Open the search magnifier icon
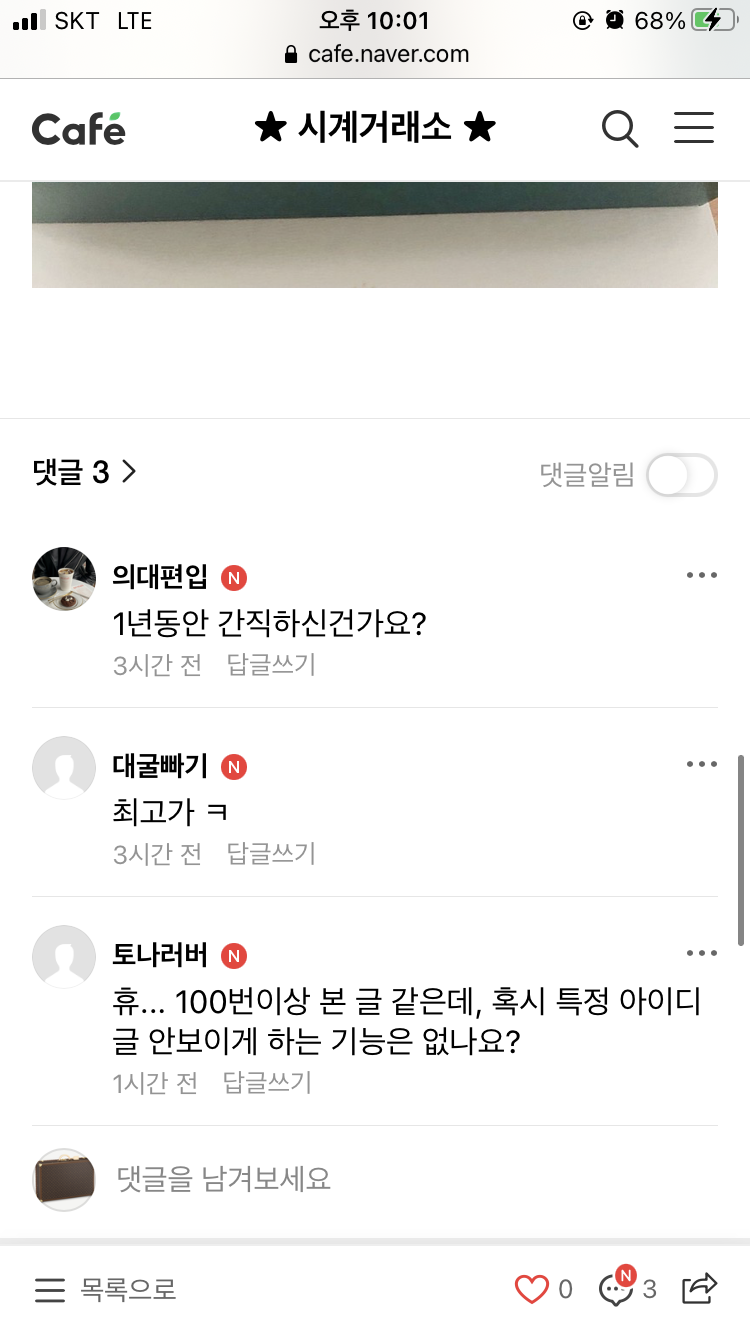Screen dimensions: 750x1334 (x=620, y=129)
